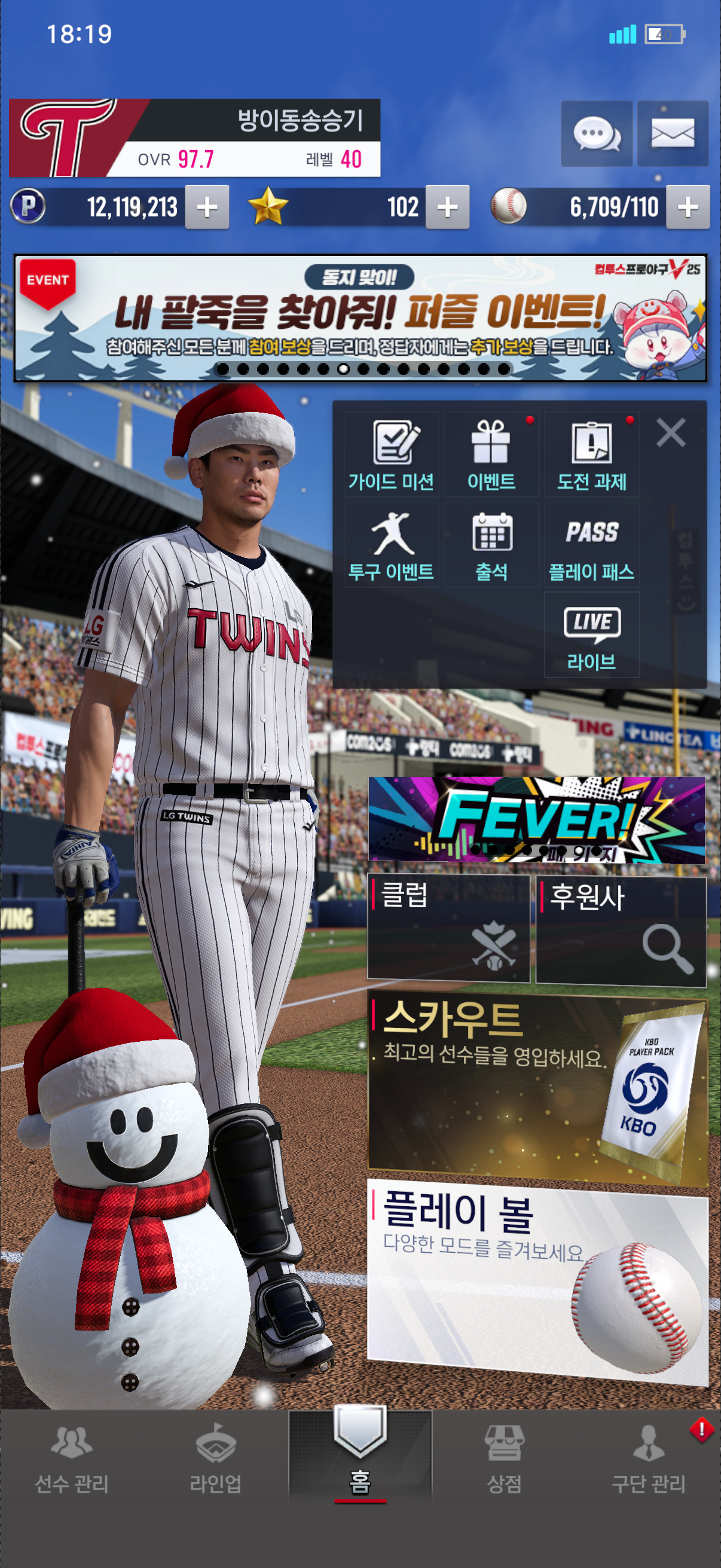The height and width of the screenshot is (1568, 721).
Task: Add more baseballs with plus button
Action: click(688, 207)
